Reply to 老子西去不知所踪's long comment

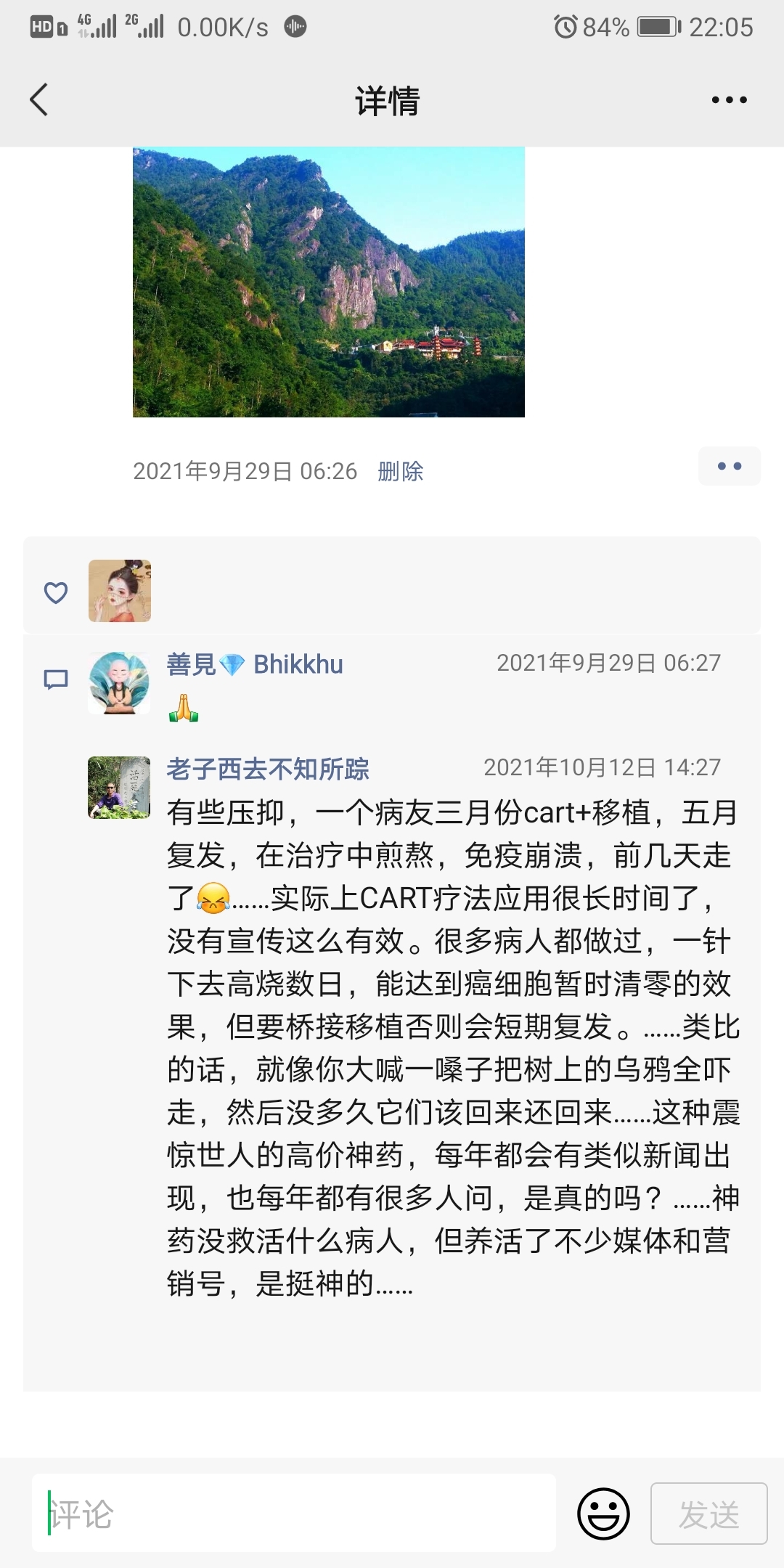coord(453,1048)
